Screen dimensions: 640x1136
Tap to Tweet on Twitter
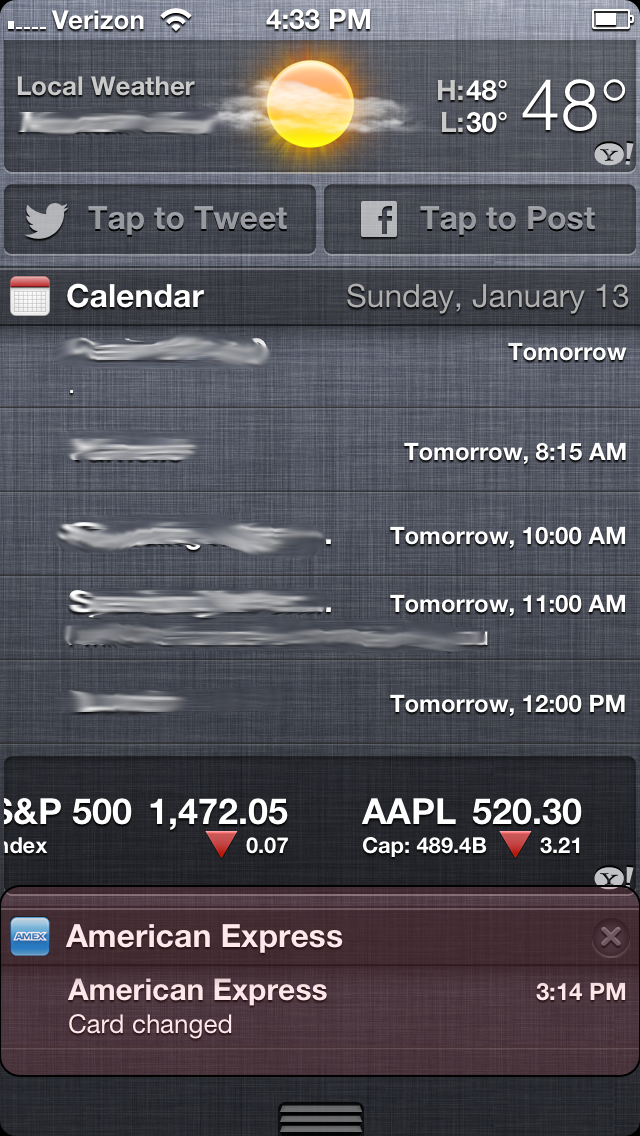coord(160,219)
